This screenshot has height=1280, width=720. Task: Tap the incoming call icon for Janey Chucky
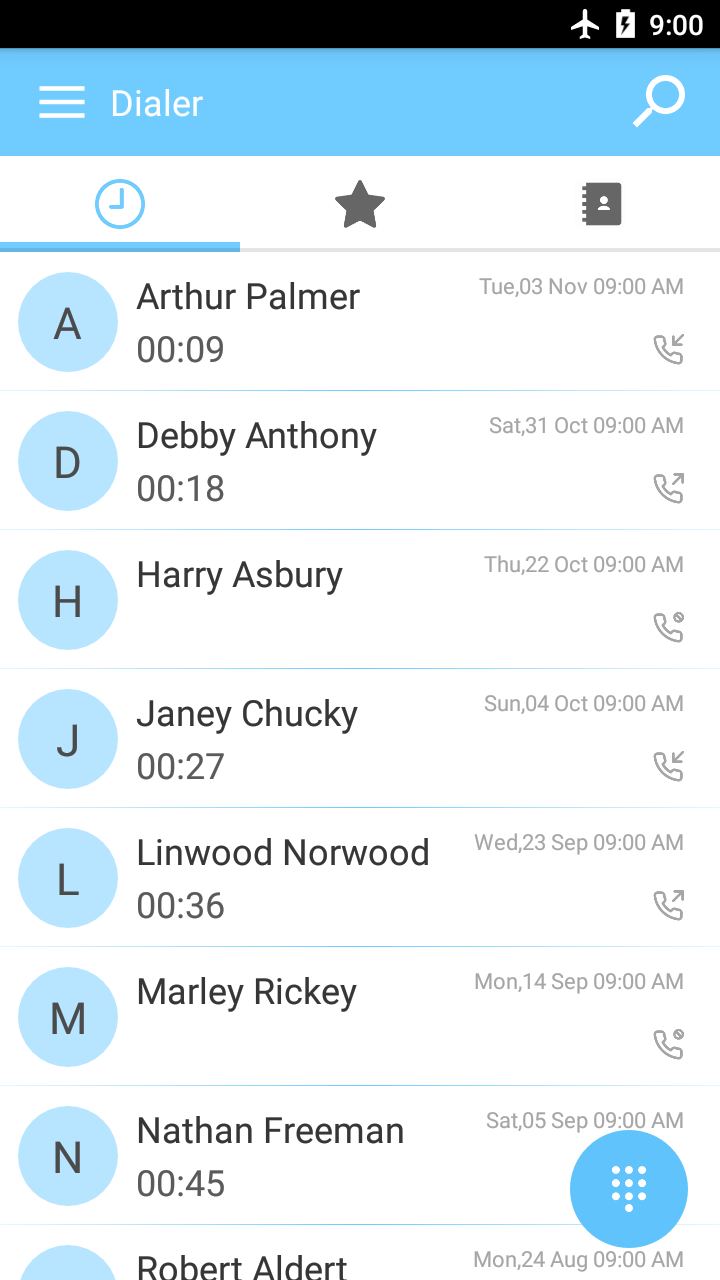[668, 765]
